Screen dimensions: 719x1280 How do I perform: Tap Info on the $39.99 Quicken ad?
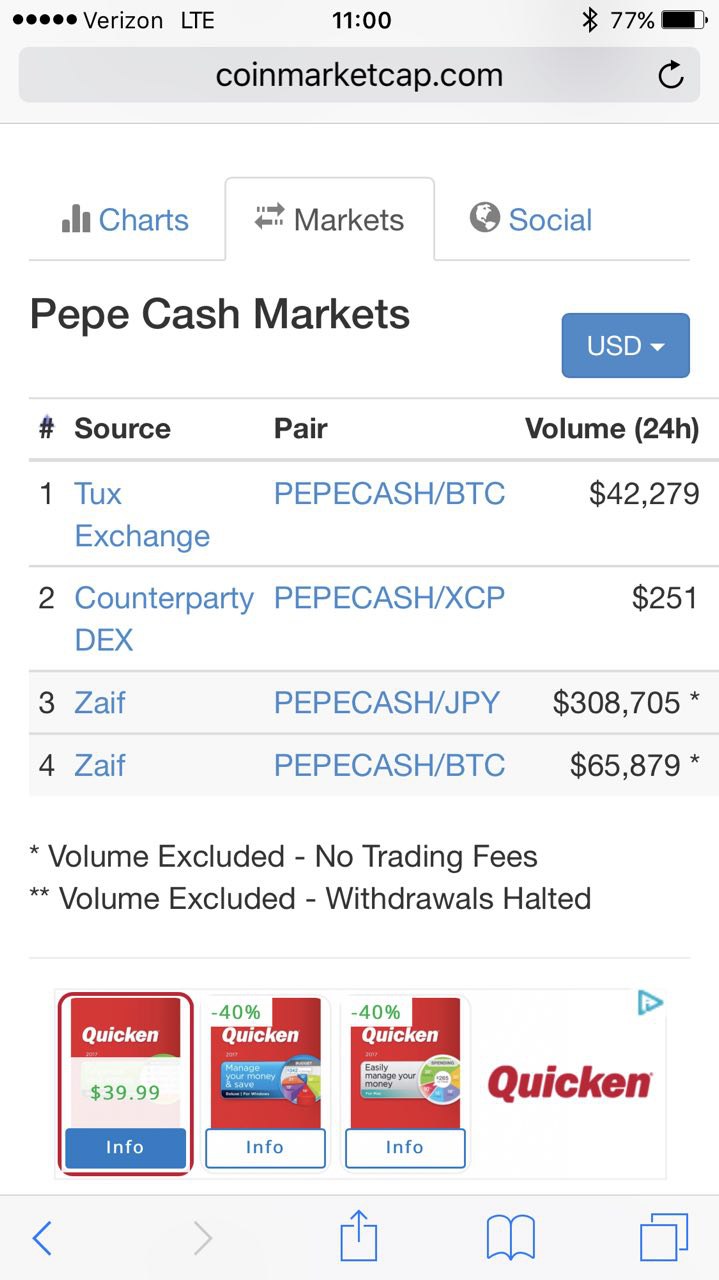pos(125,1148)
